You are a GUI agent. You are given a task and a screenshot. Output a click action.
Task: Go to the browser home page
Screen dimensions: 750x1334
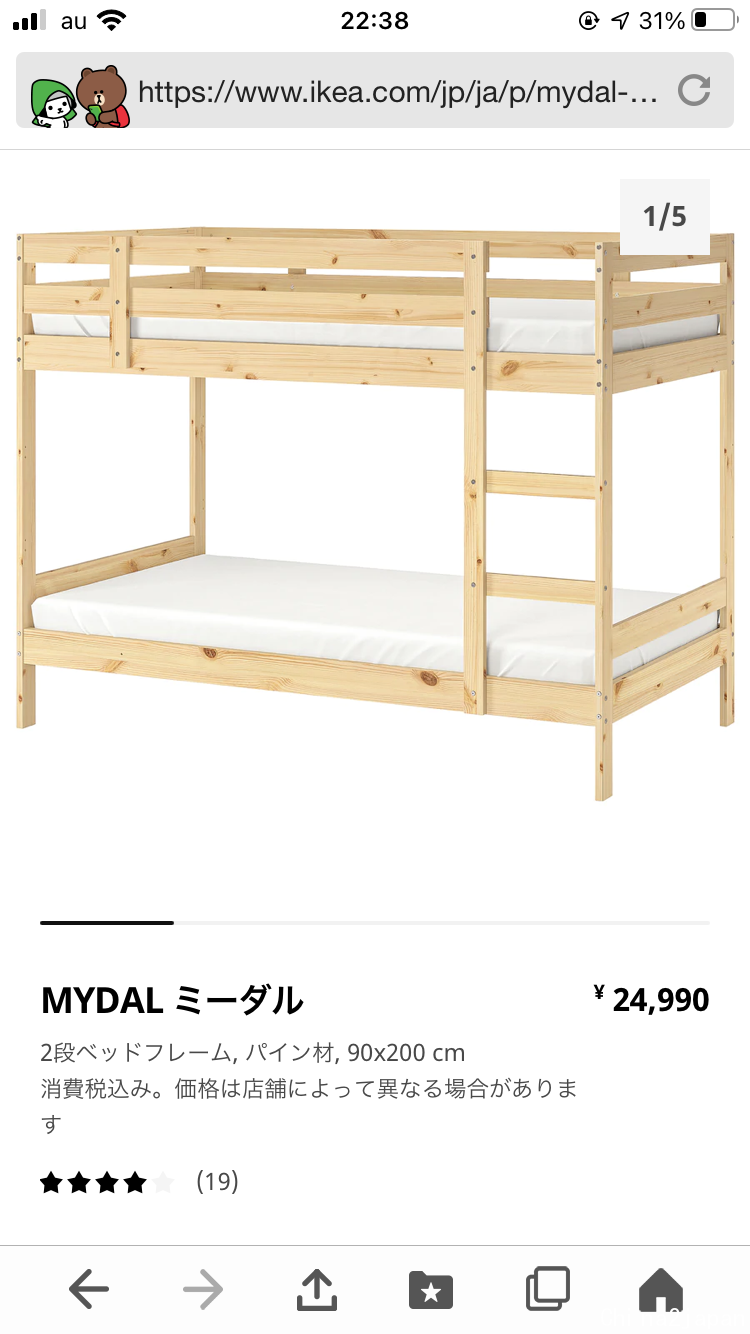[661, 1289]
